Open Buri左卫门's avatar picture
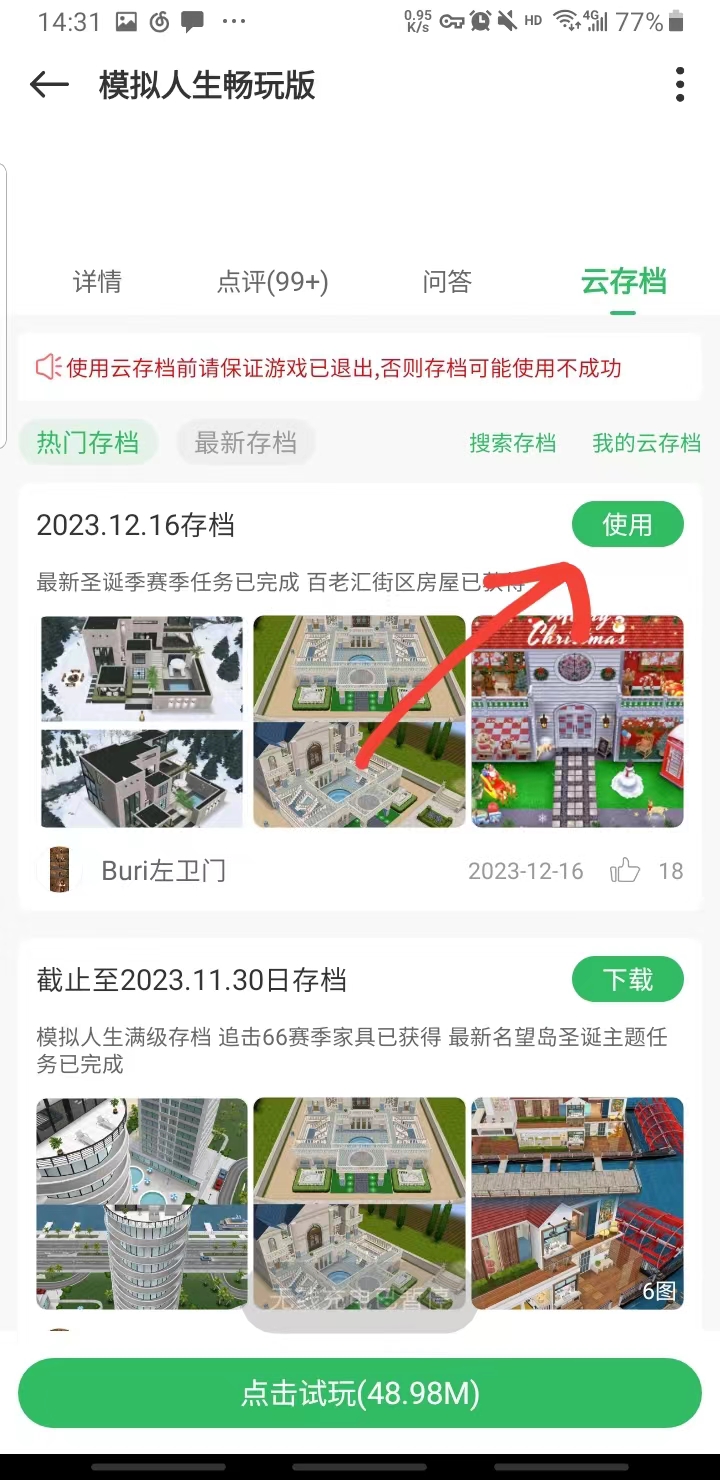The height and width of the screenshot is (1480, 720). pos(58,870)
